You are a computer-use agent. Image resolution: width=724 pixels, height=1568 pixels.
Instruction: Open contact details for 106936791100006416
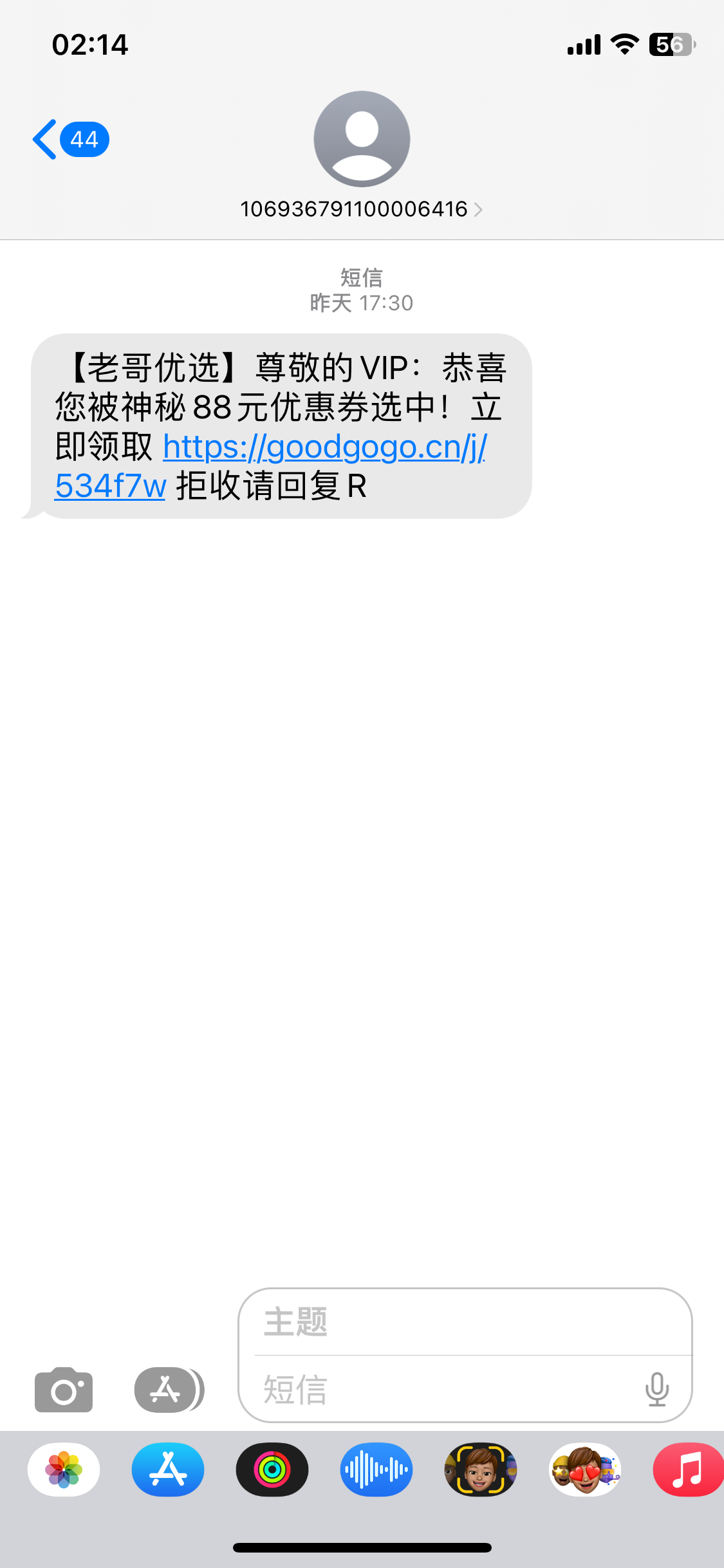[x=361, y=209]
